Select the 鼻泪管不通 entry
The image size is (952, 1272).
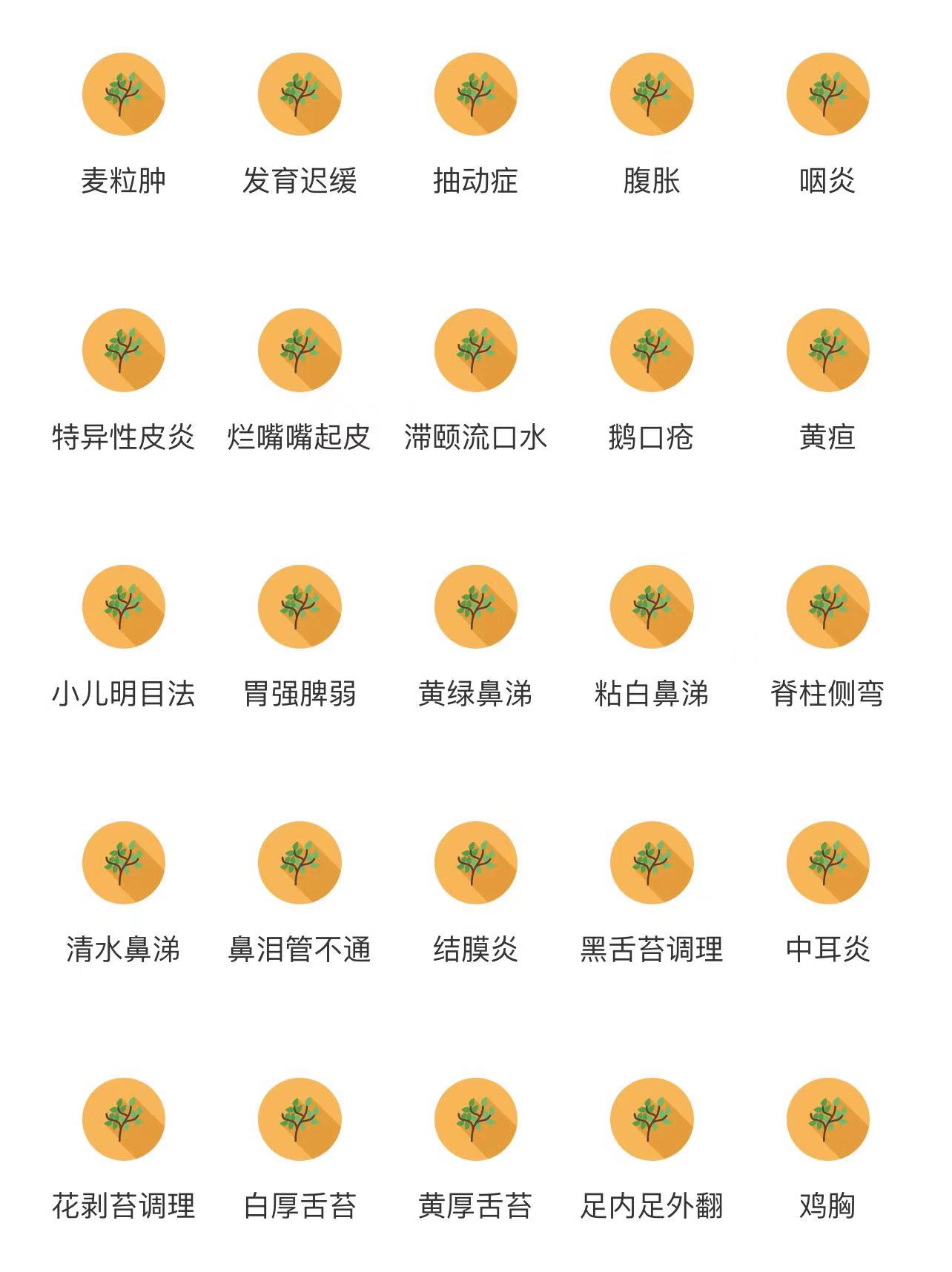pyautogui.click(x=300, y=862)
